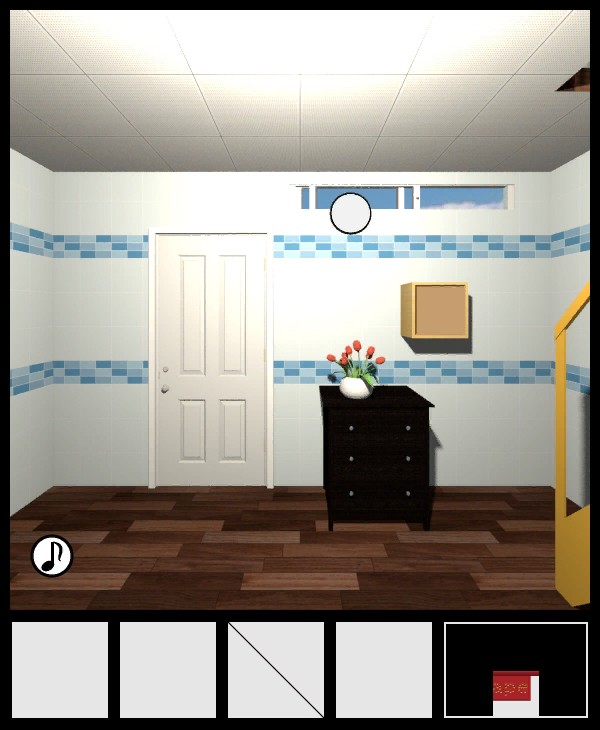Examine the black chest of drawers
Screen dimensions: 600x730
pos(377,456)
